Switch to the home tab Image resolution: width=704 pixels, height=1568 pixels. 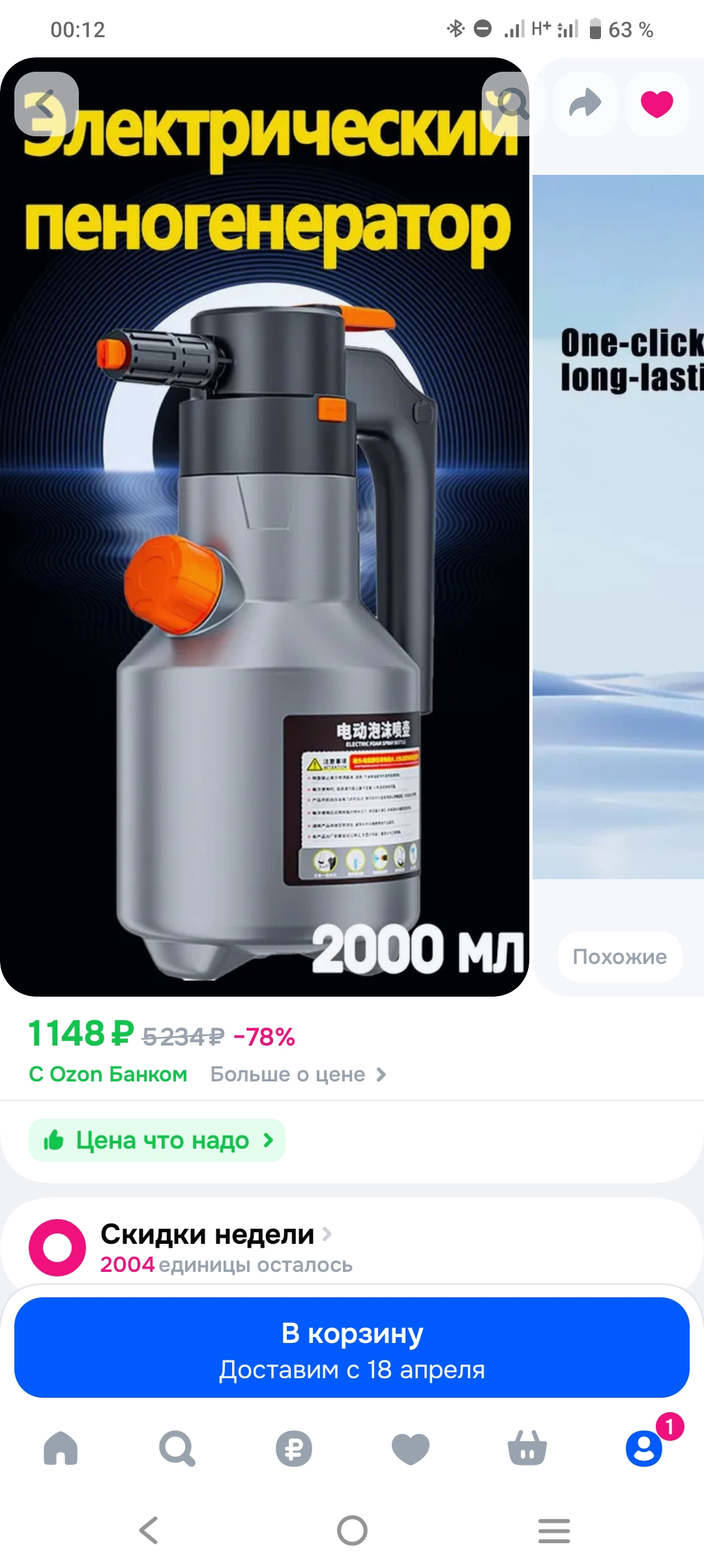tap(61, 1448)
